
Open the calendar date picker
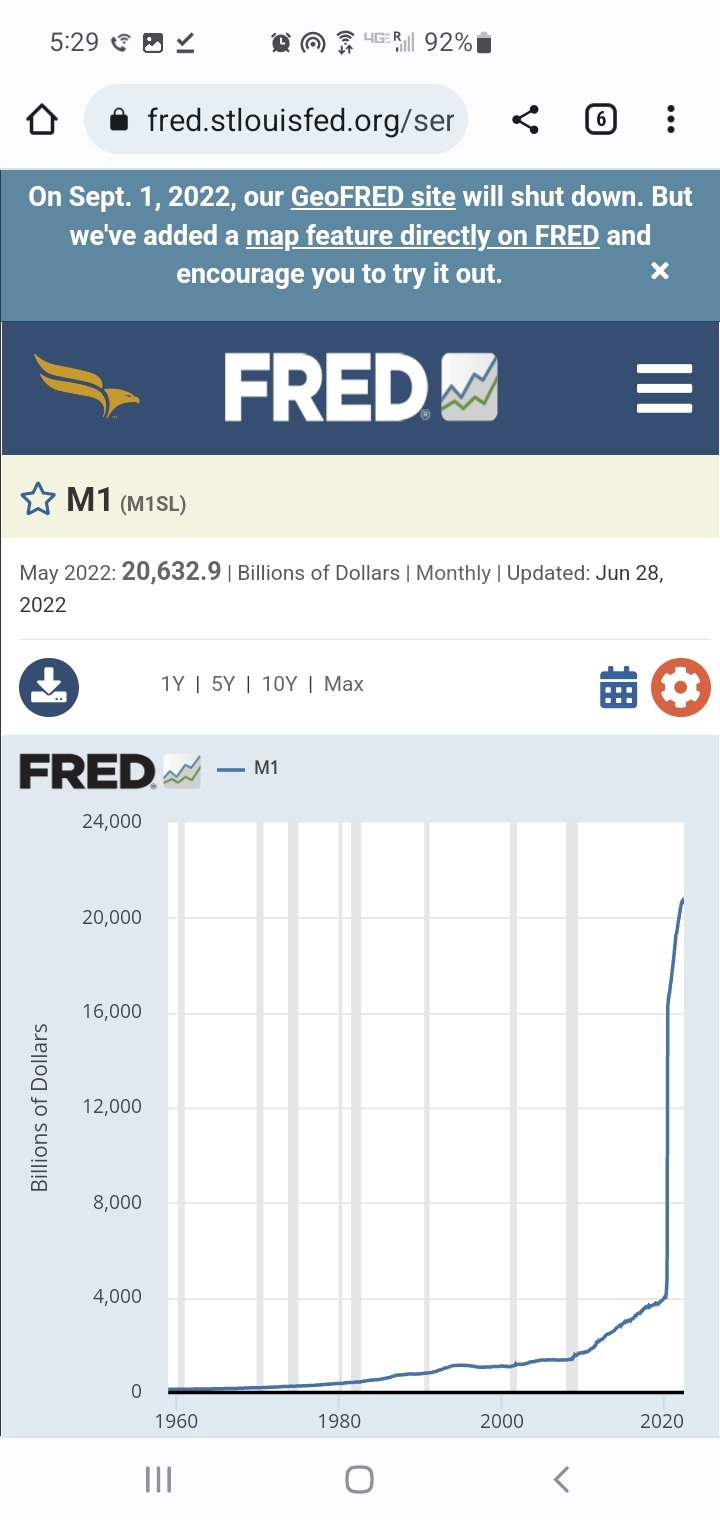tap(618, 688)
